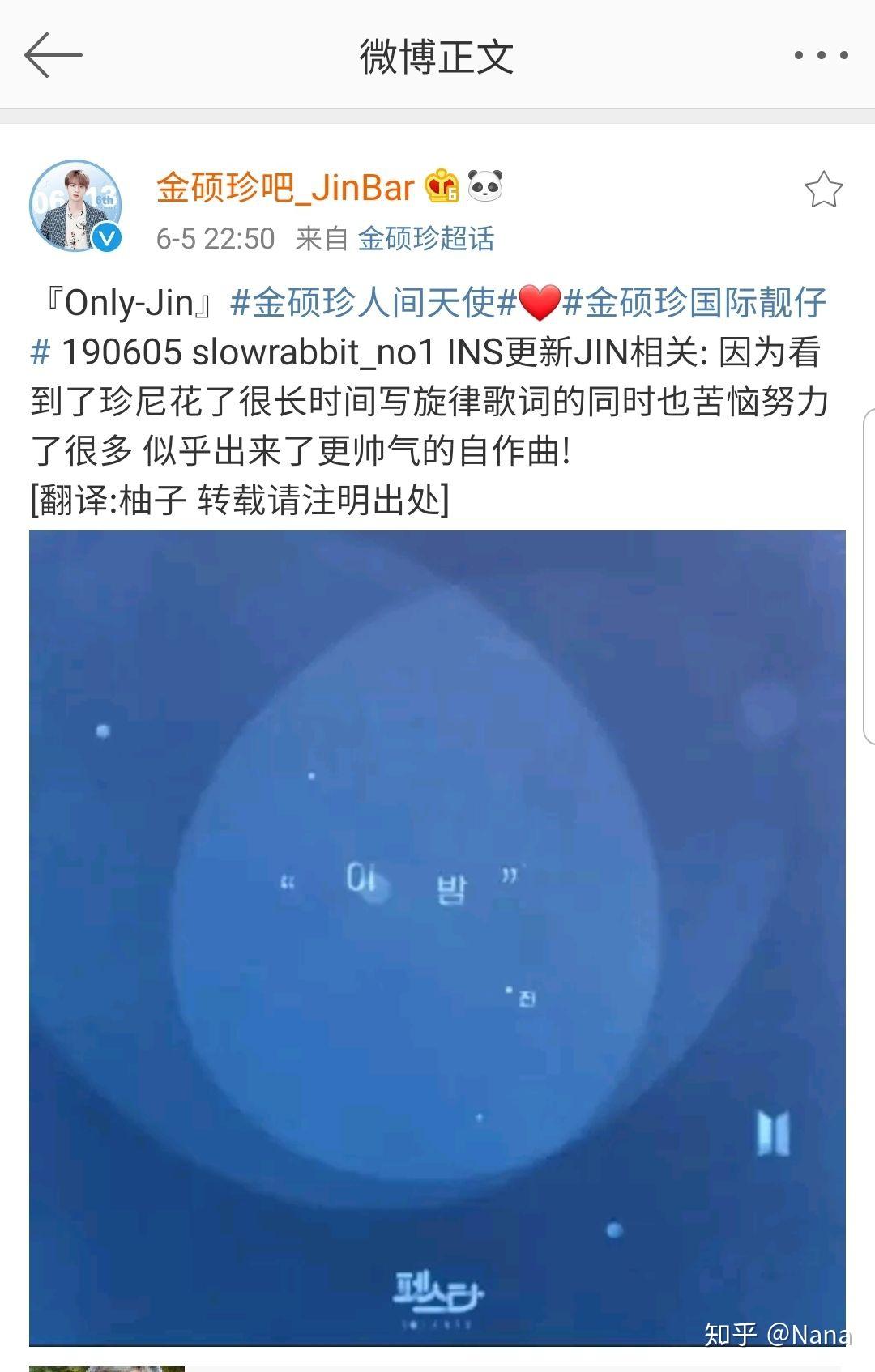Open hashtag #金硕珍人间天使#
This screenshot has height=1372, width=875.
coord(373,303)
